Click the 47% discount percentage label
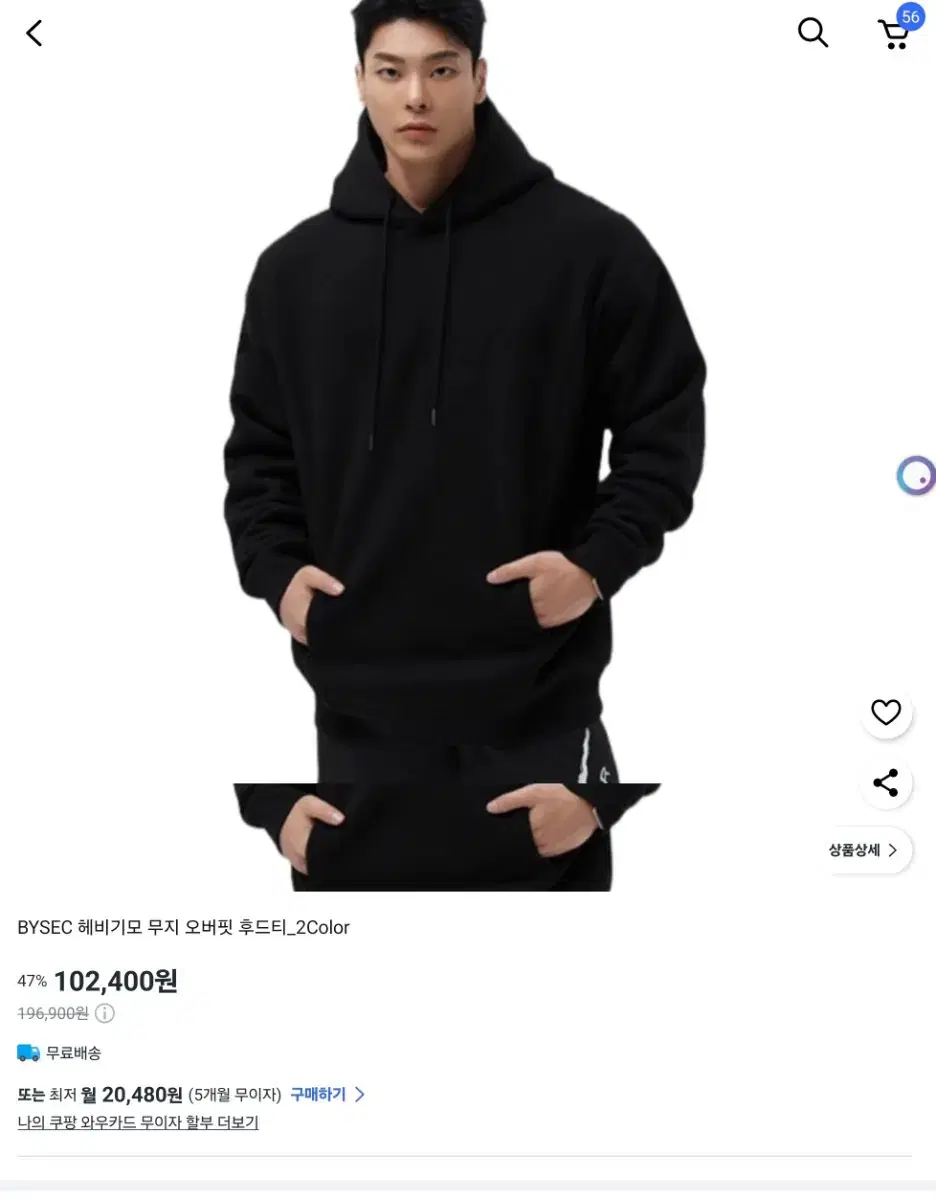The width and height of the screenshot is (936, 1200). click(33, 981)
